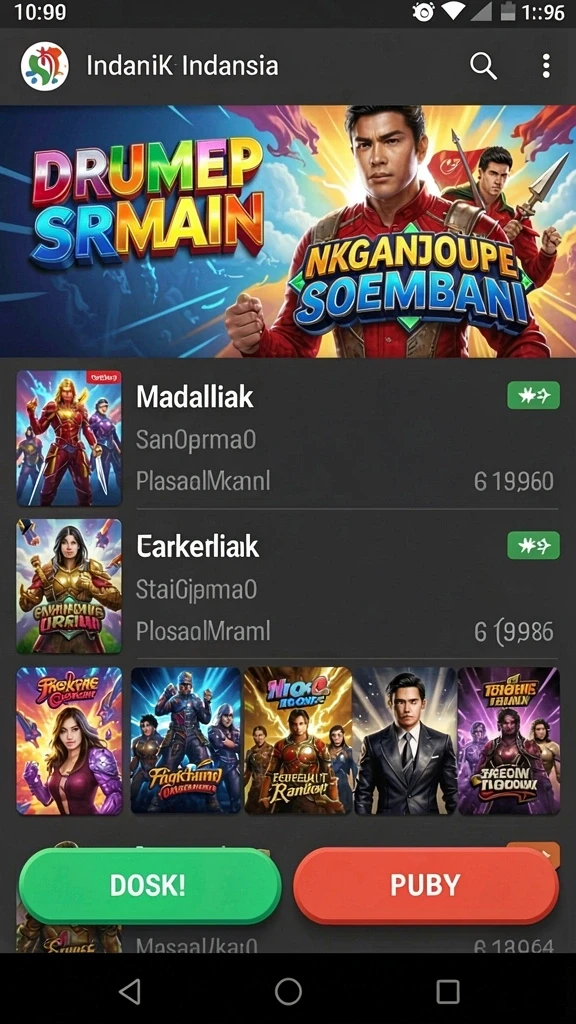Tap the green badge next to Earkerliak
The width and height of the screenshot is (576, 1024).
tap(534, 545)
